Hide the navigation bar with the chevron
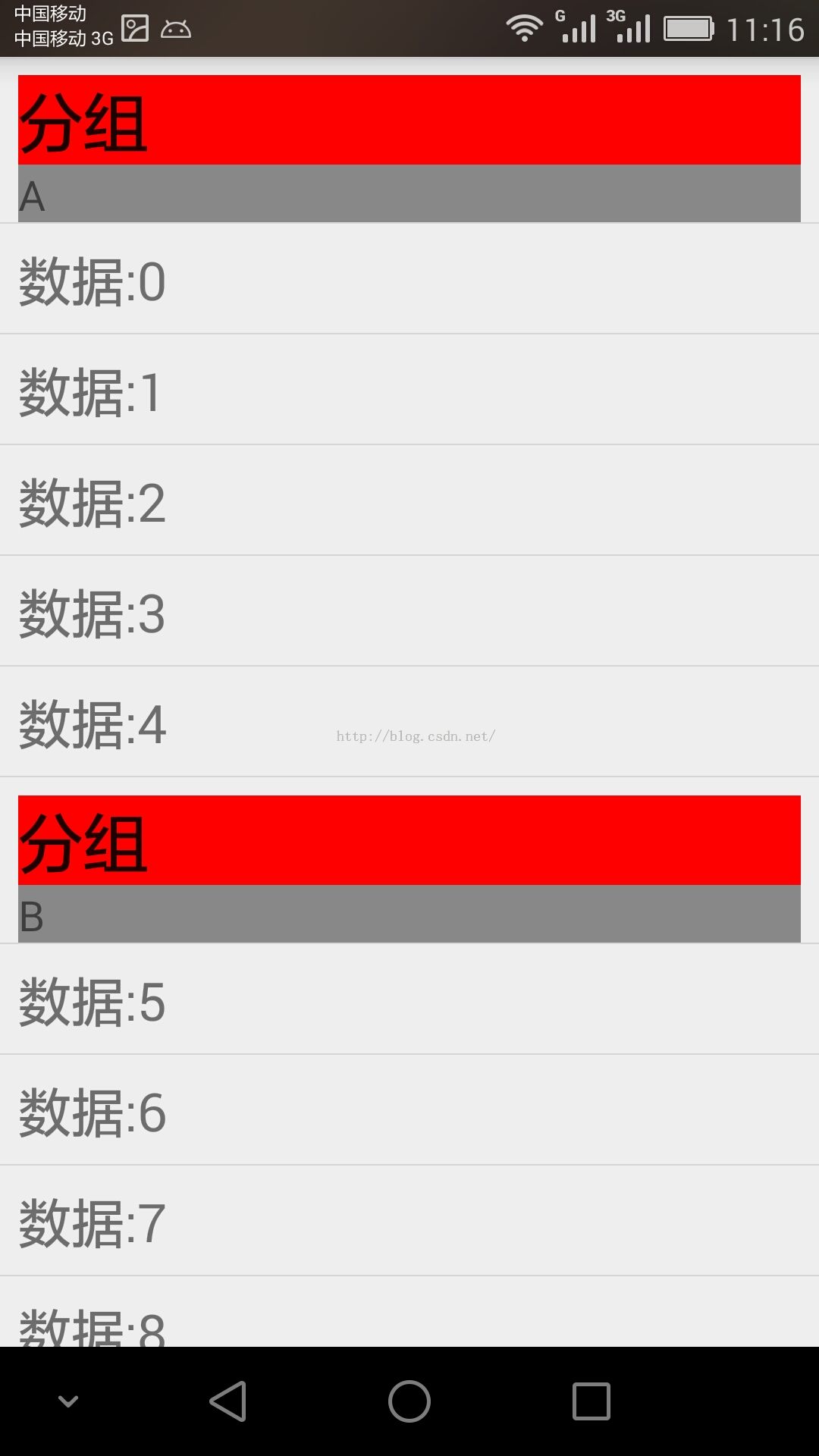 pos(68,1401)
